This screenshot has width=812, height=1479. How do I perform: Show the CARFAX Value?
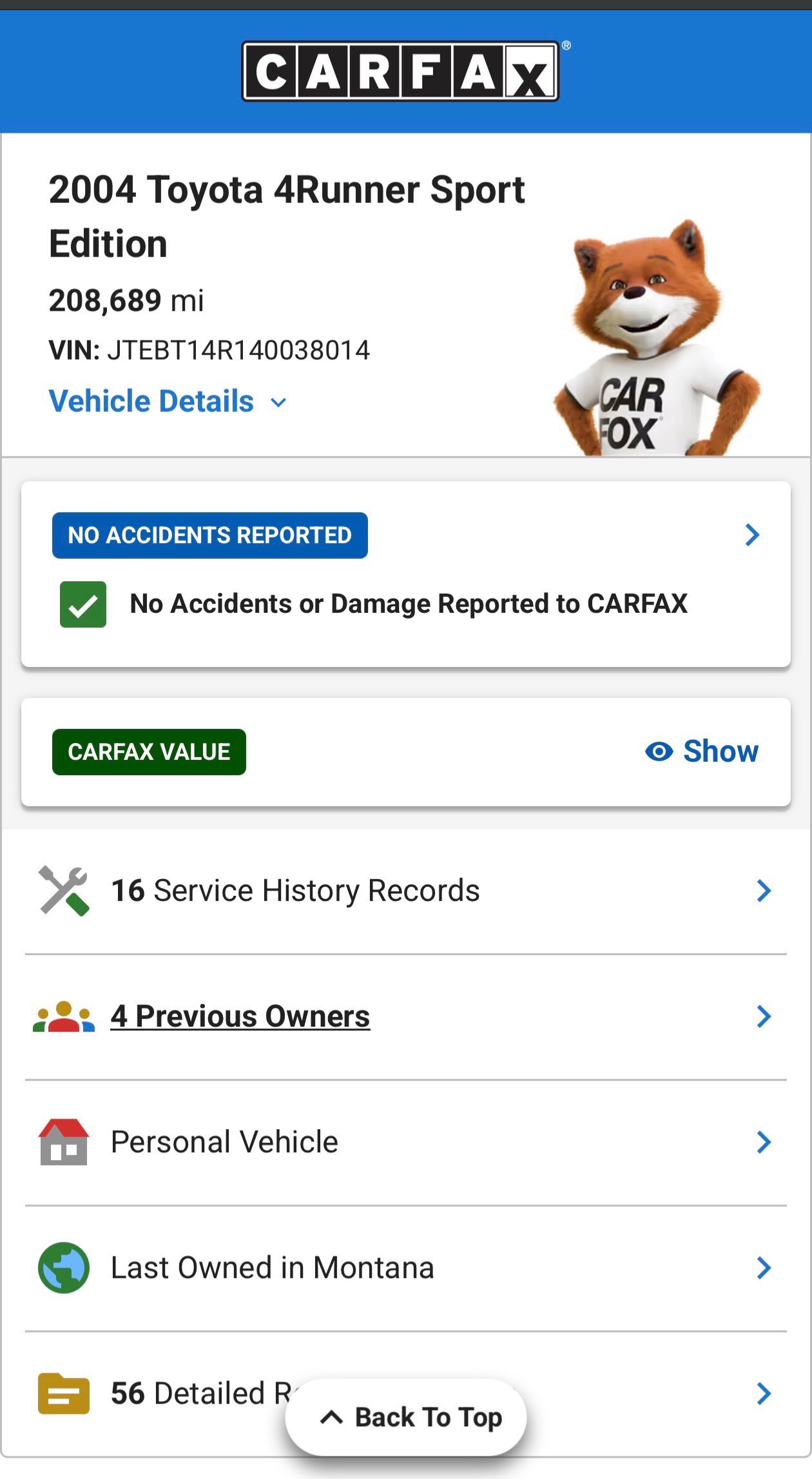[x=702, y=751]
